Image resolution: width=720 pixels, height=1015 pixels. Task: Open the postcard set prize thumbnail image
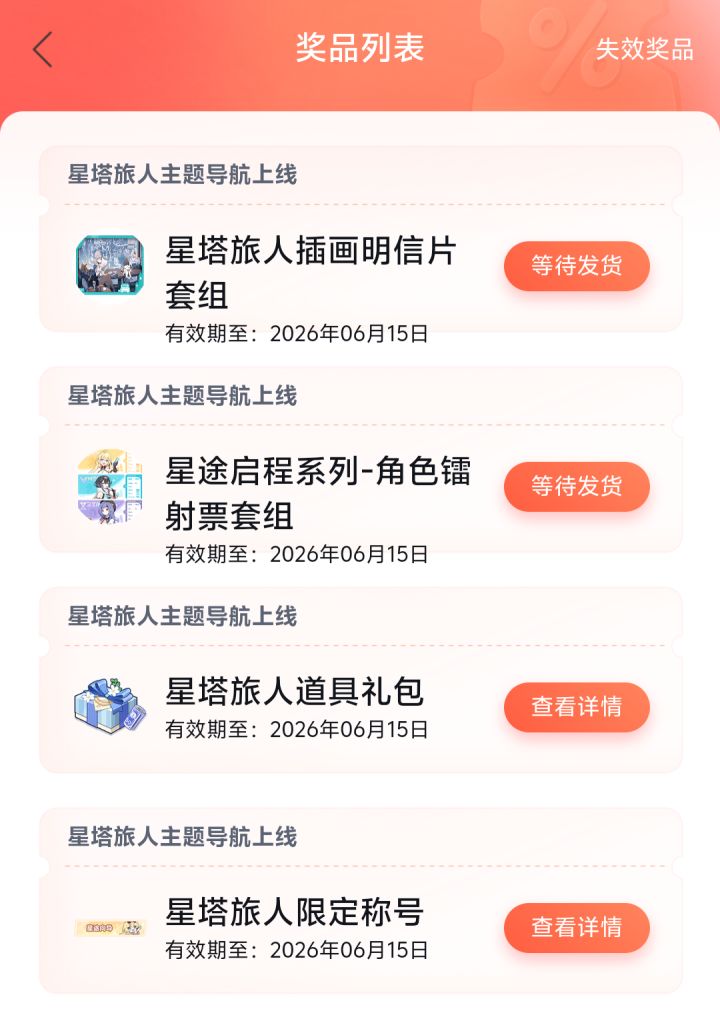point(110,266)
